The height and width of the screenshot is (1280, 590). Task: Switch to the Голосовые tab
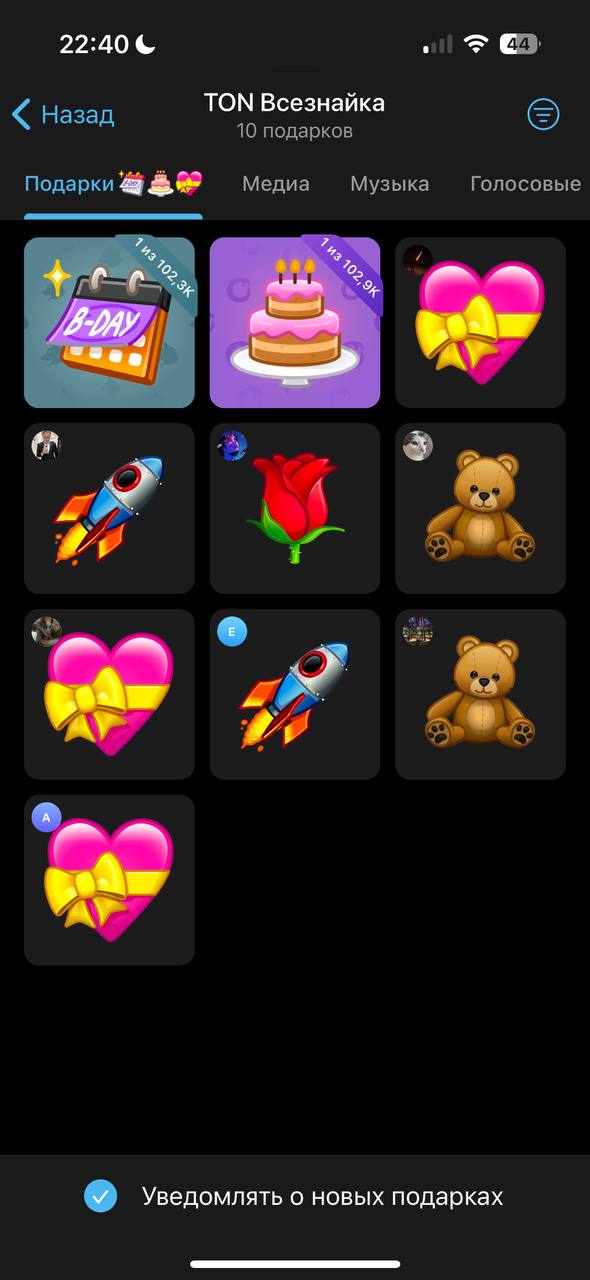click(526, 184)
